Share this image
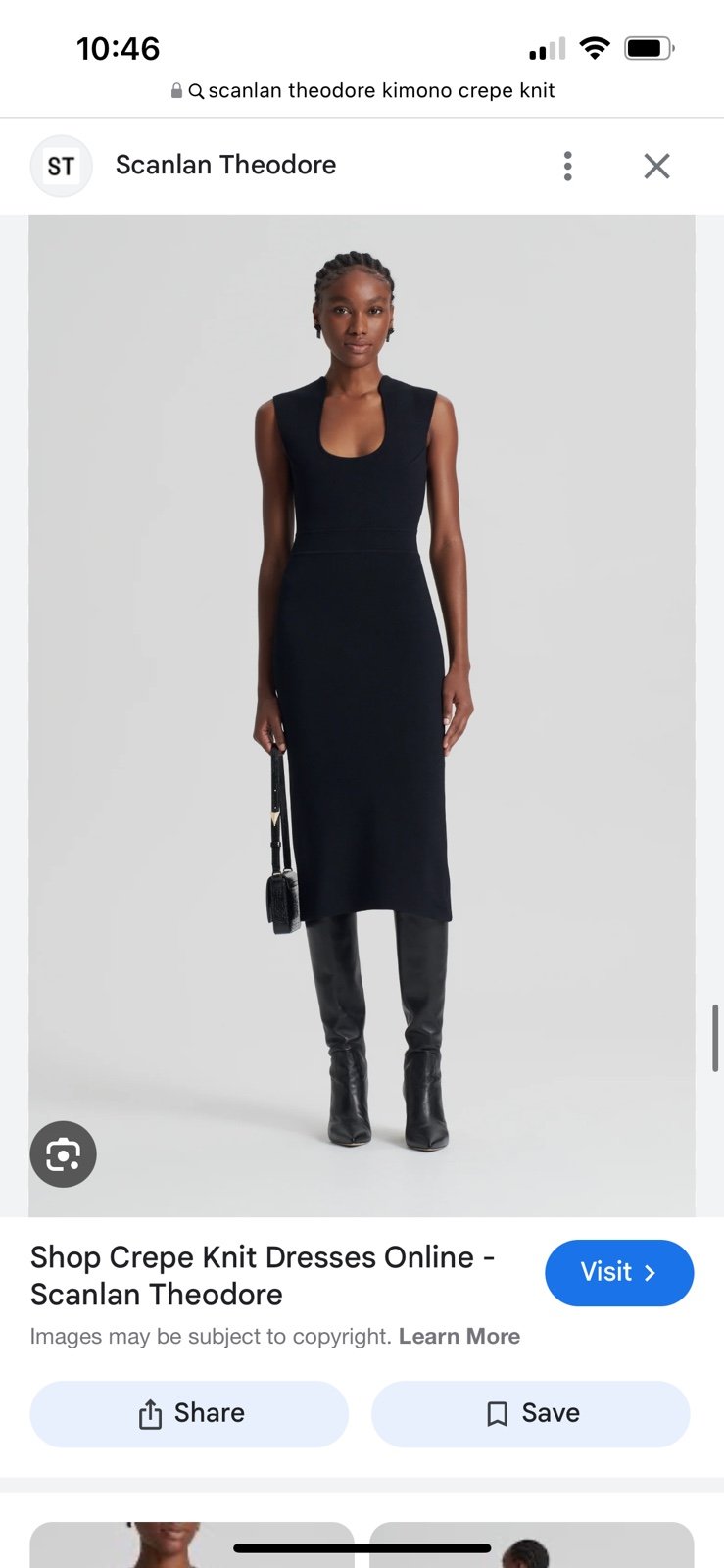Viewport: 724px width, 1568px height. point(189,1413)
